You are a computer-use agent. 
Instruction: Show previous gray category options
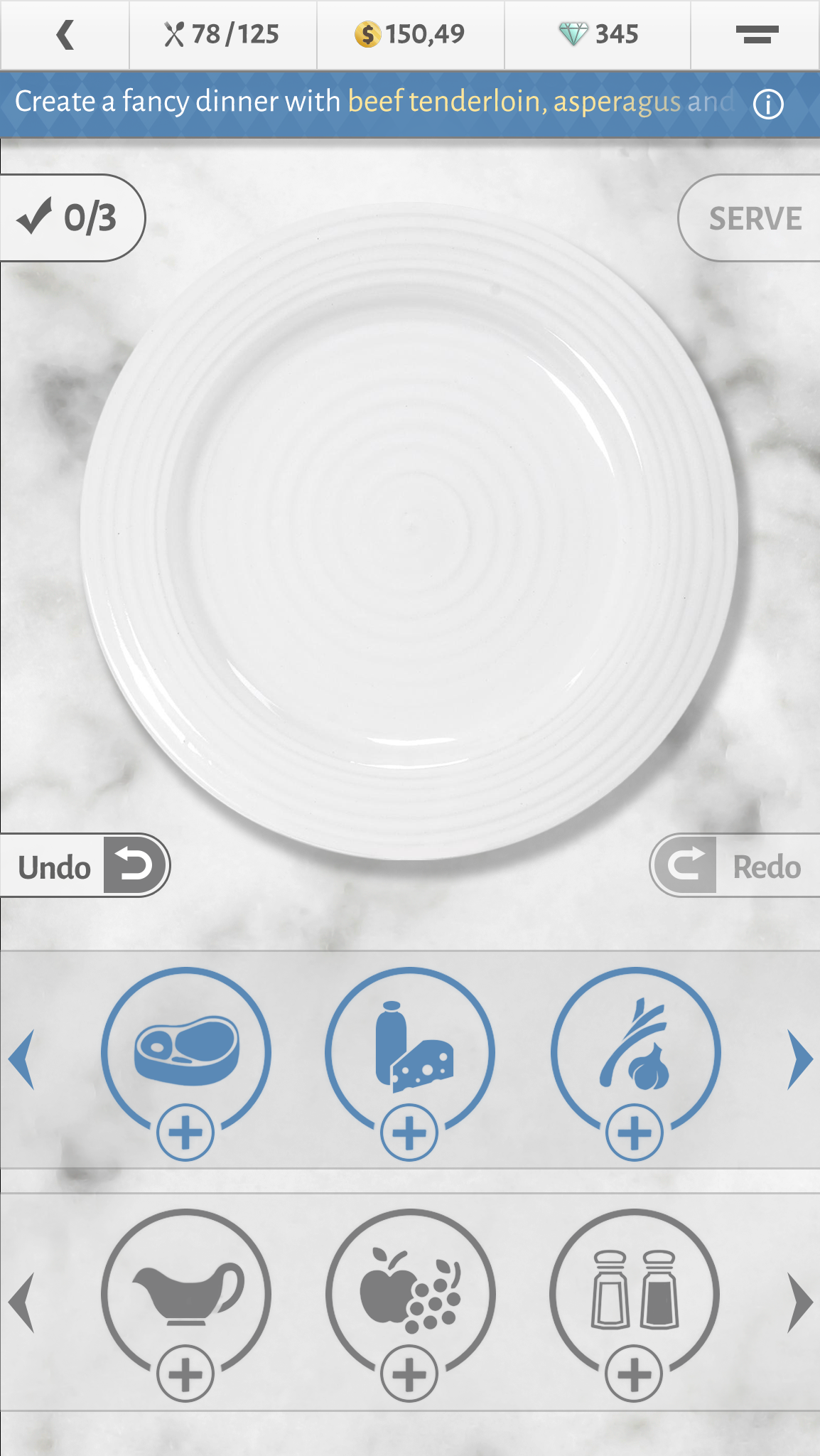coord(21,1302)
